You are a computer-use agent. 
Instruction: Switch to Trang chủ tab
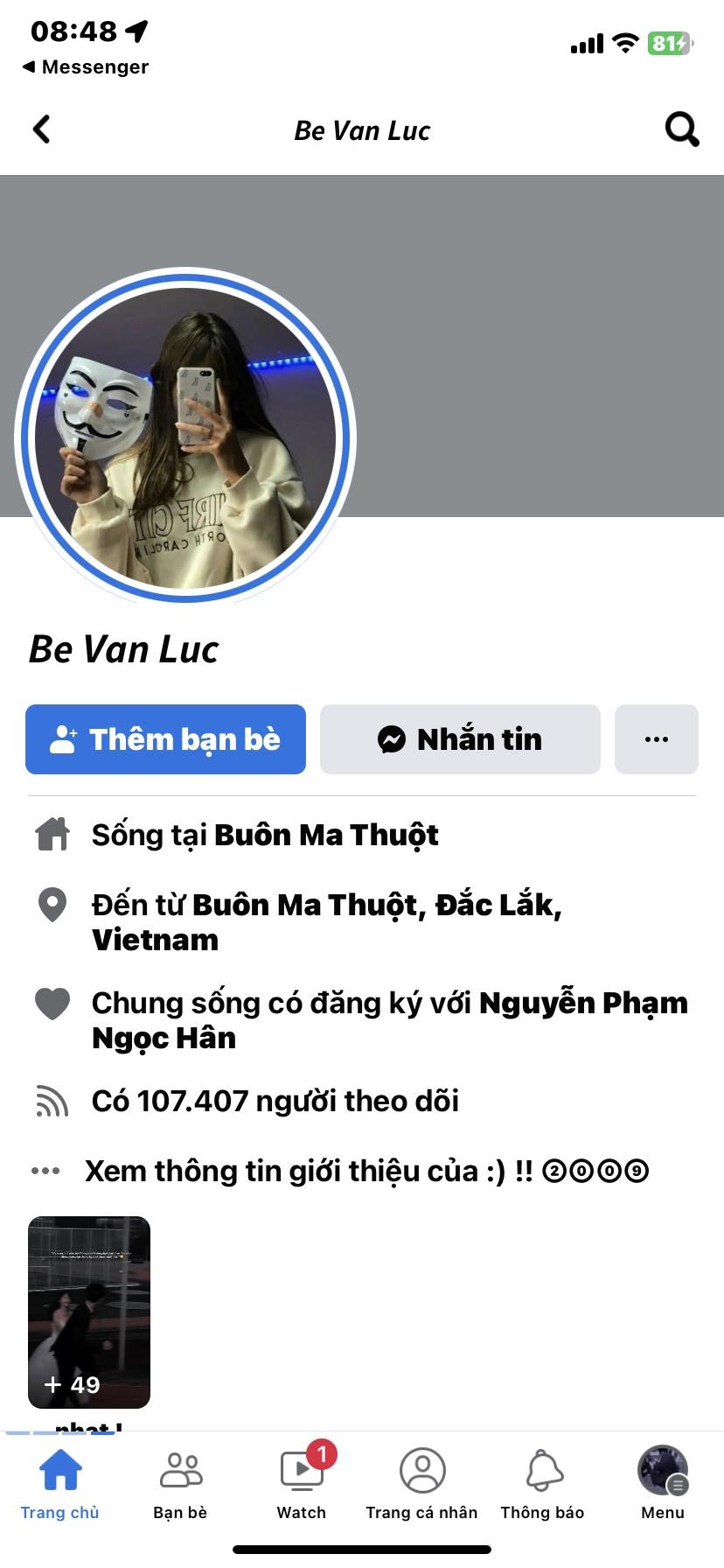pos(60,1485)
